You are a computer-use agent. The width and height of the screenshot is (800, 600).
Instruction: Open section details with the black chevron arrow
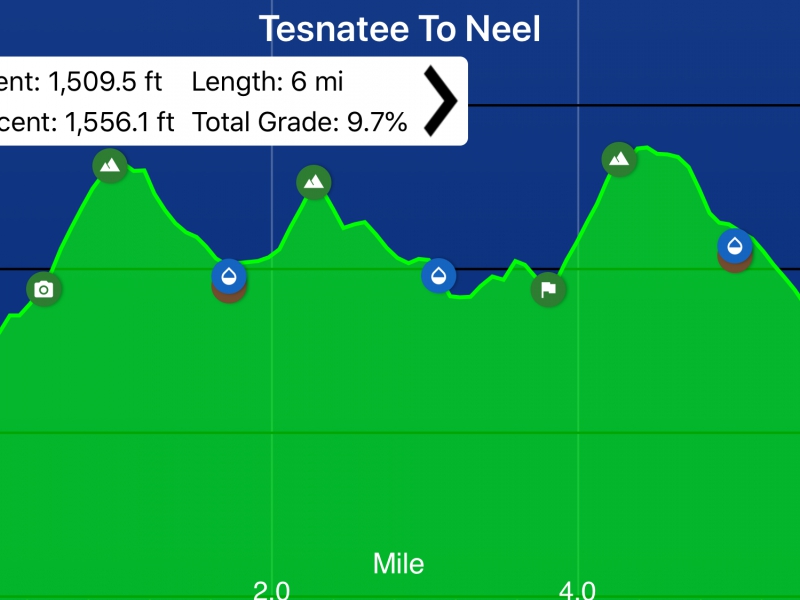tap(440, 101)
